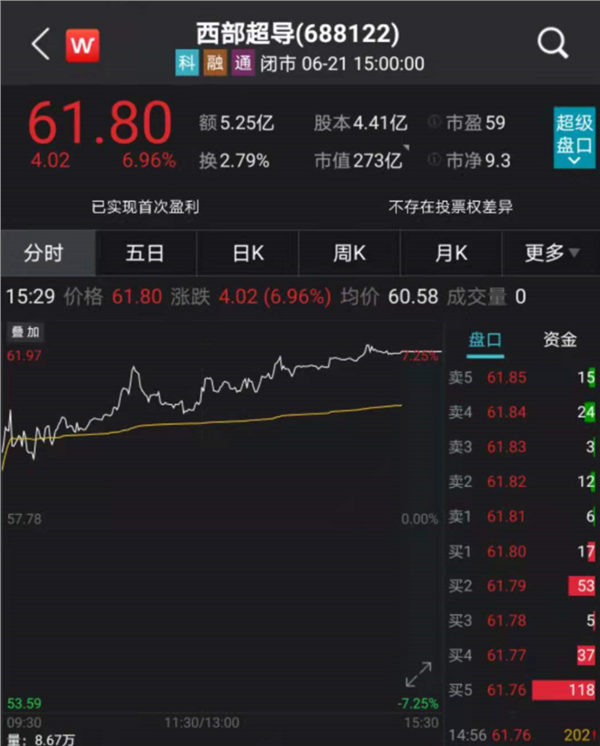Switch to the 分时 chart tab
The image size is (600, 746).
click(44, 254)
